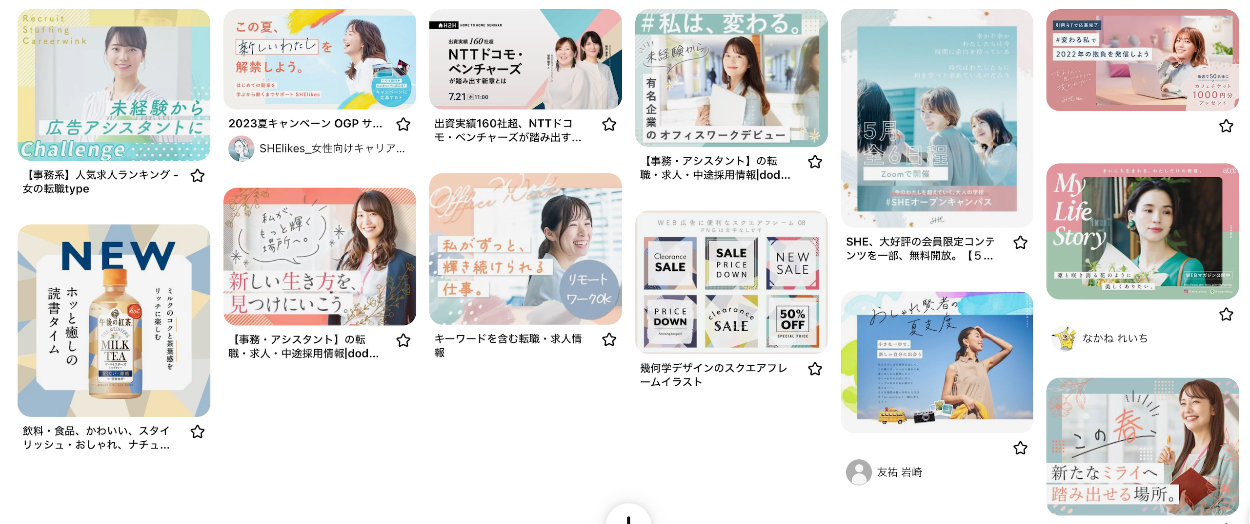Open the #私は、変わる。 pin
The height and width of the screenshot is (524, 1250).
coord(731,78)
